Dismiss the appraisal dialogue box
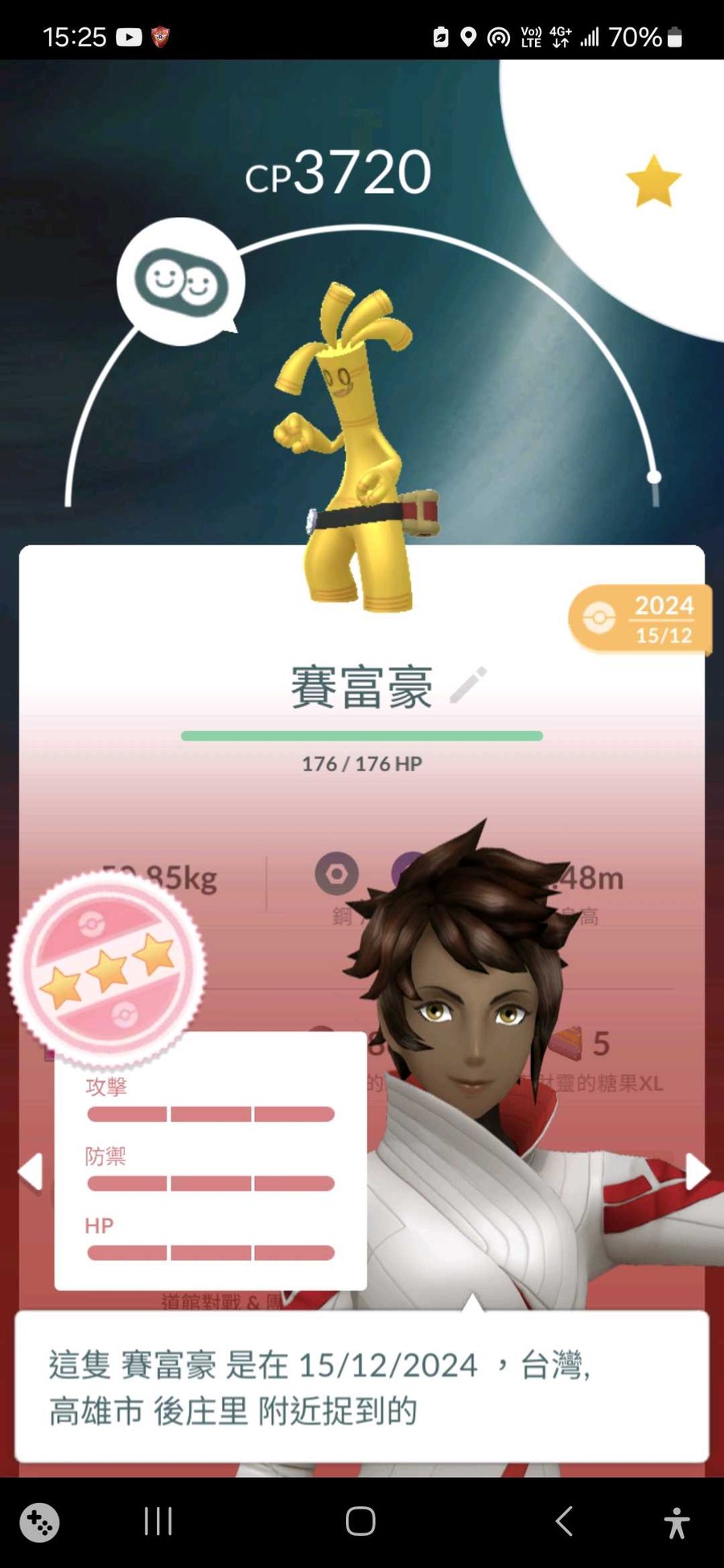Image resolution: width=724 pixels, height=1568 pixels. click(x=361, y=1386)
